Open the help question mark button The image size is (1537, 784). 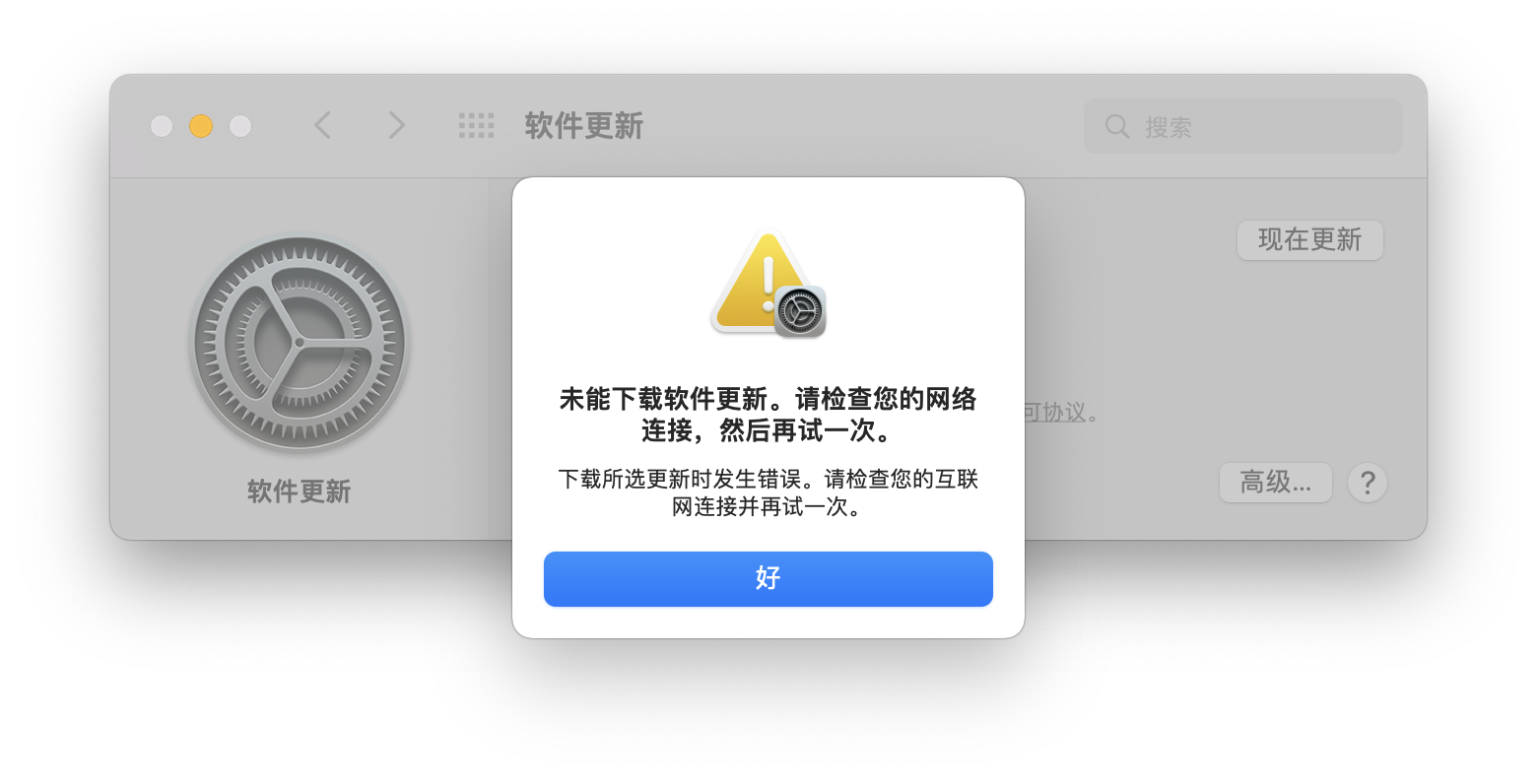point(1368,483)
